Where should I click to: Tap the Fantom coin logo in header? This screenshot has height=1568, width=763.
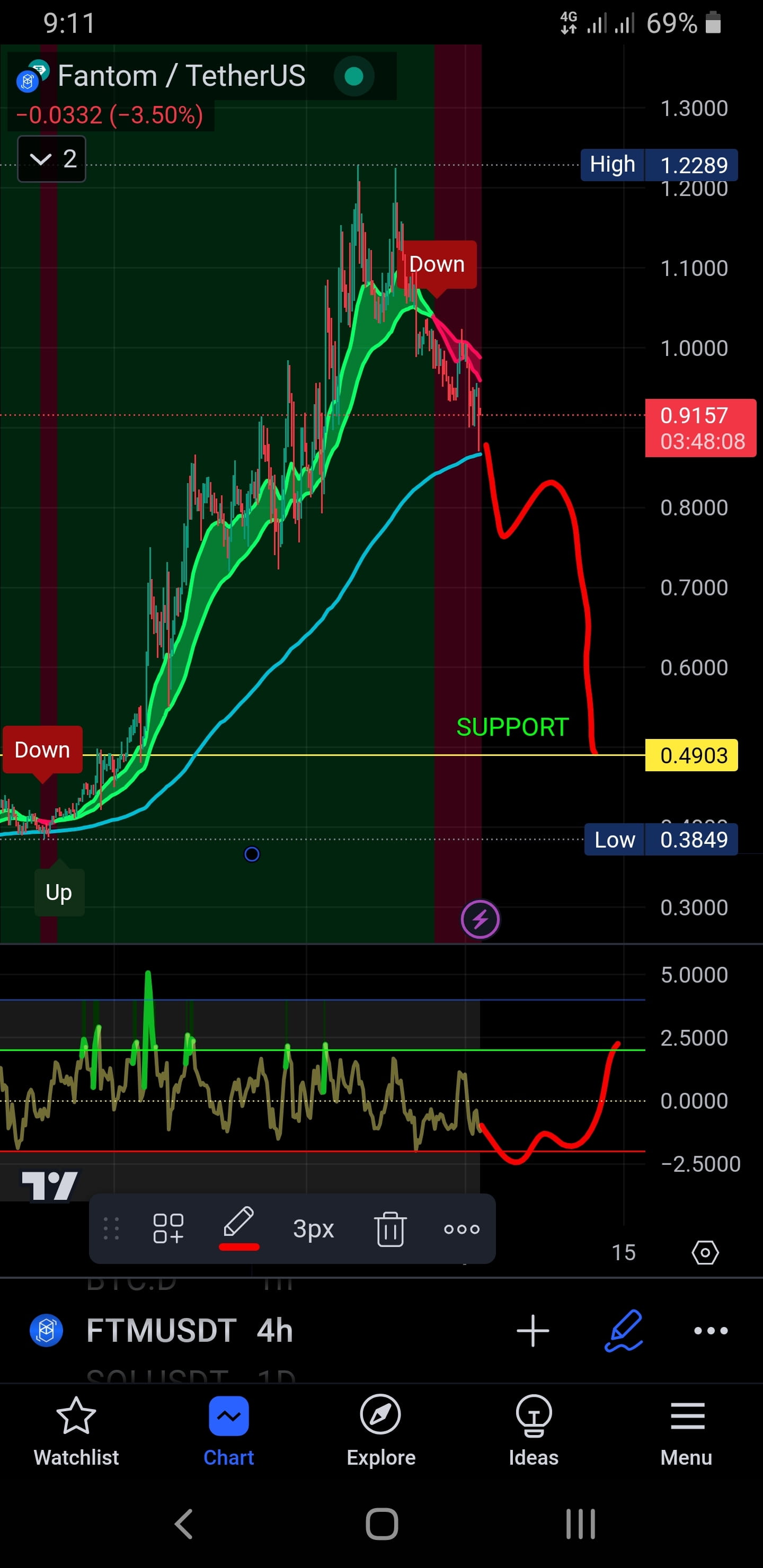click(27, 79)
